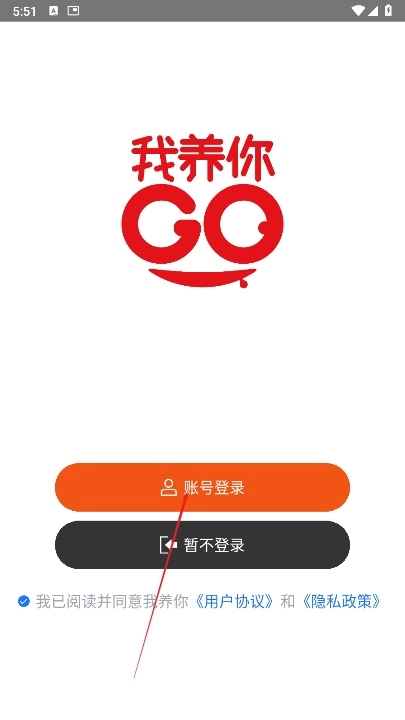Open the 《用户协议》 link
405x720 pixels.
pos(235,601)
